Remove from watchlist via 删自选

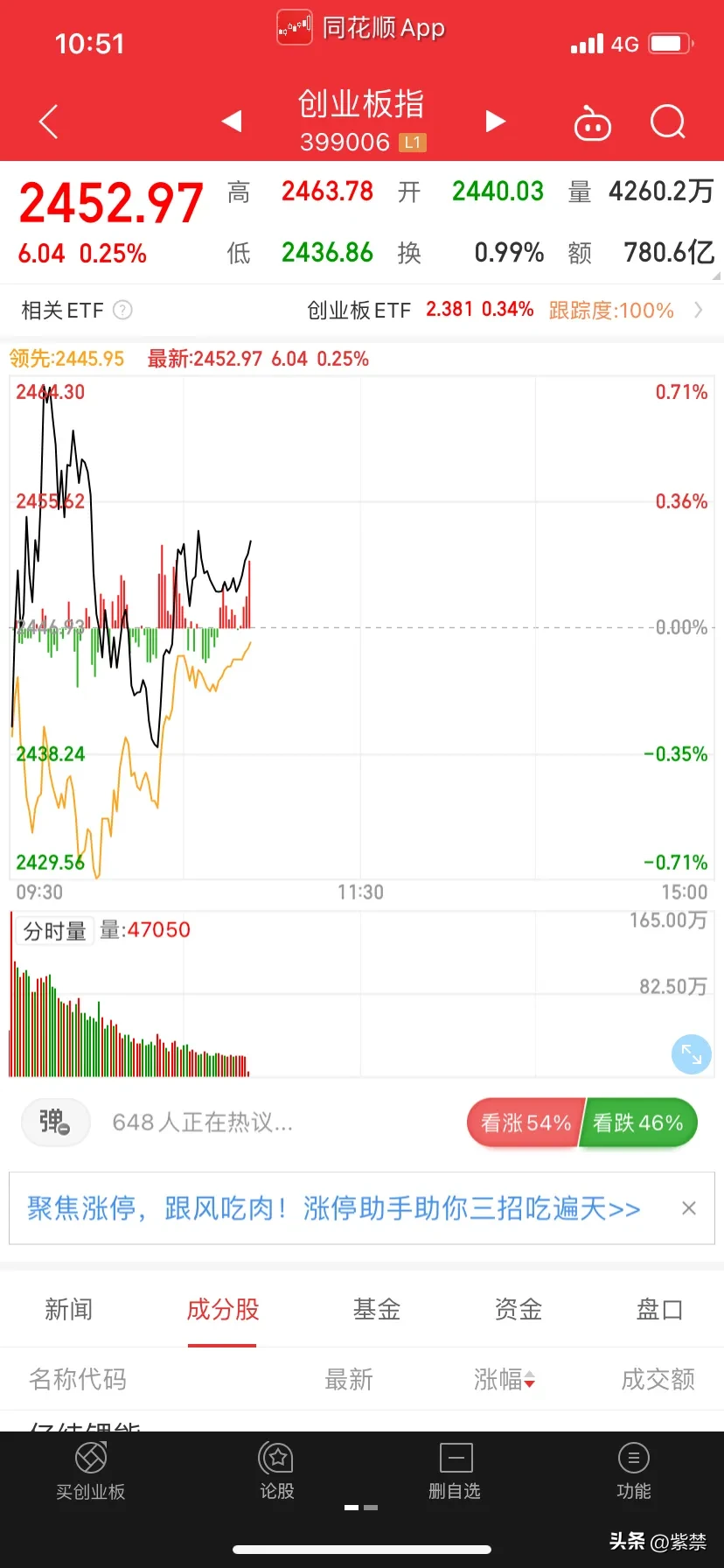[455, 1472]
